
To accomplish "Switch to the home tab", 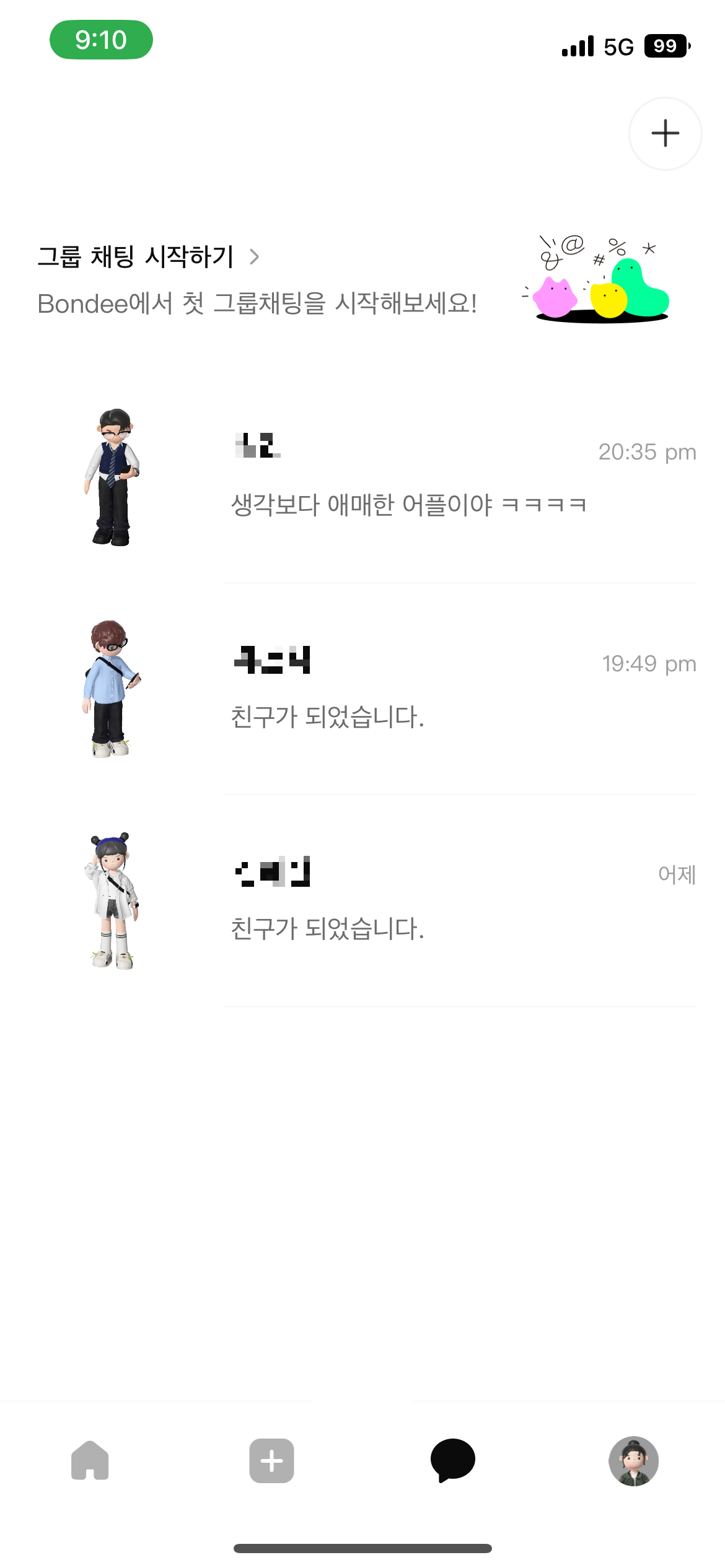I will [90, 1460].
